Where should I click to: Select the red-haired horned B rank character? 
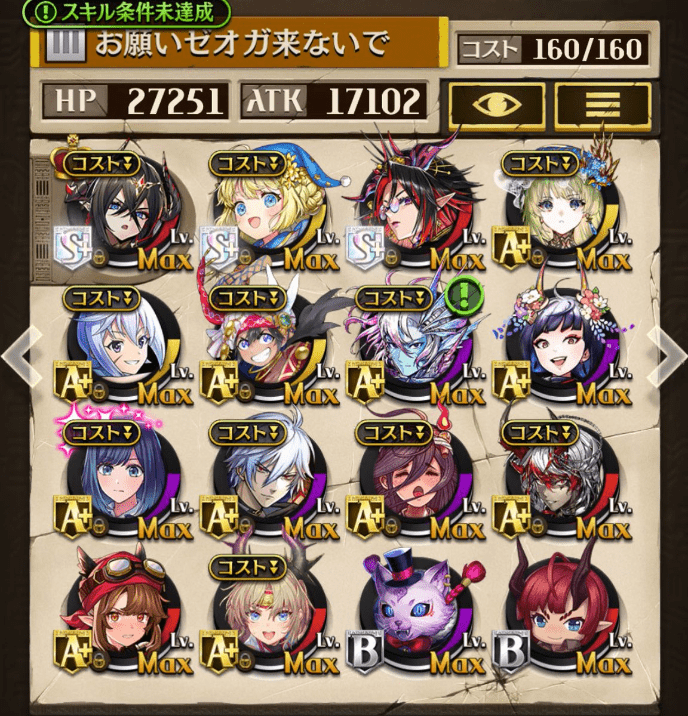[560, 615]
